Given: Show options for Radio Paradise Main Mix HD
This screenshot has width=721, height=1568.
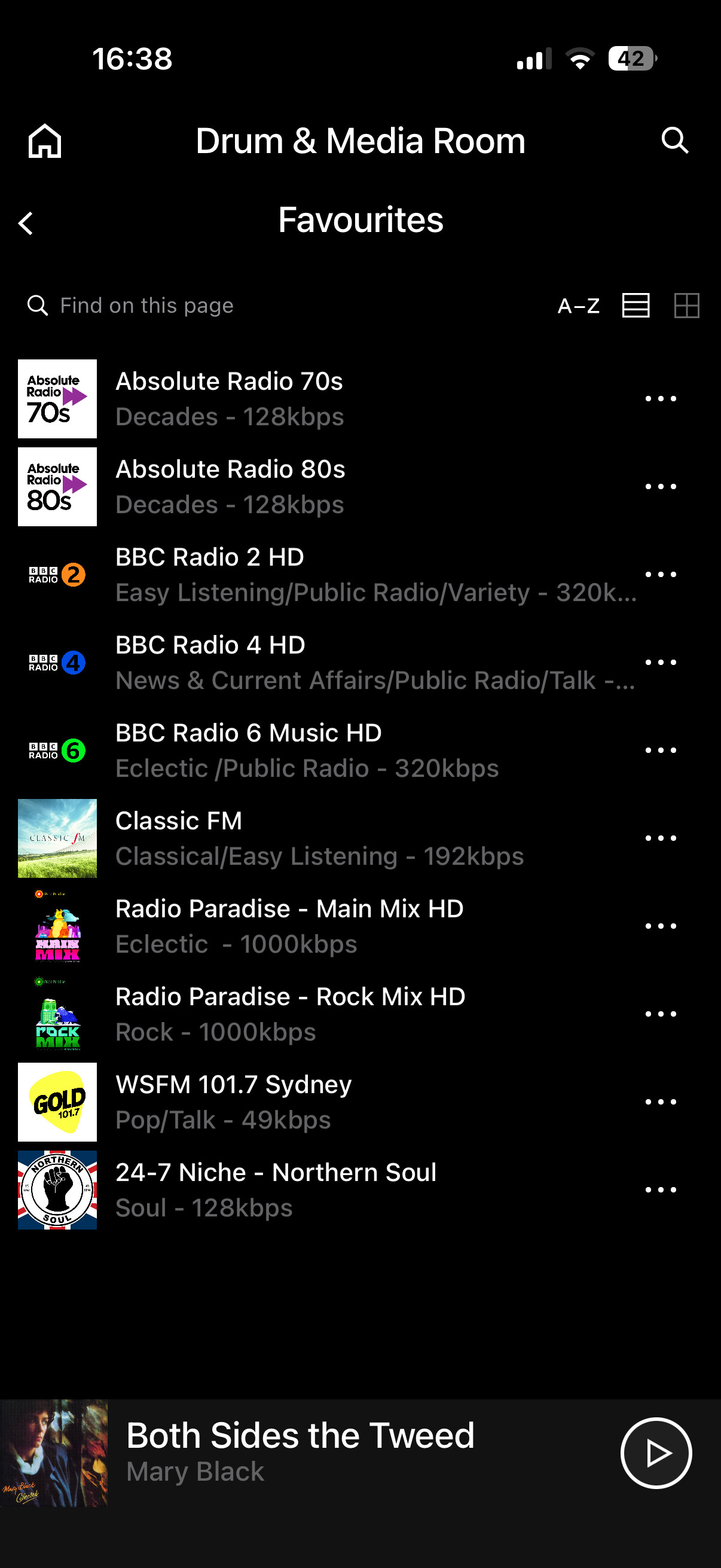Looking at the screenshot, I should (x=660, y=926).
